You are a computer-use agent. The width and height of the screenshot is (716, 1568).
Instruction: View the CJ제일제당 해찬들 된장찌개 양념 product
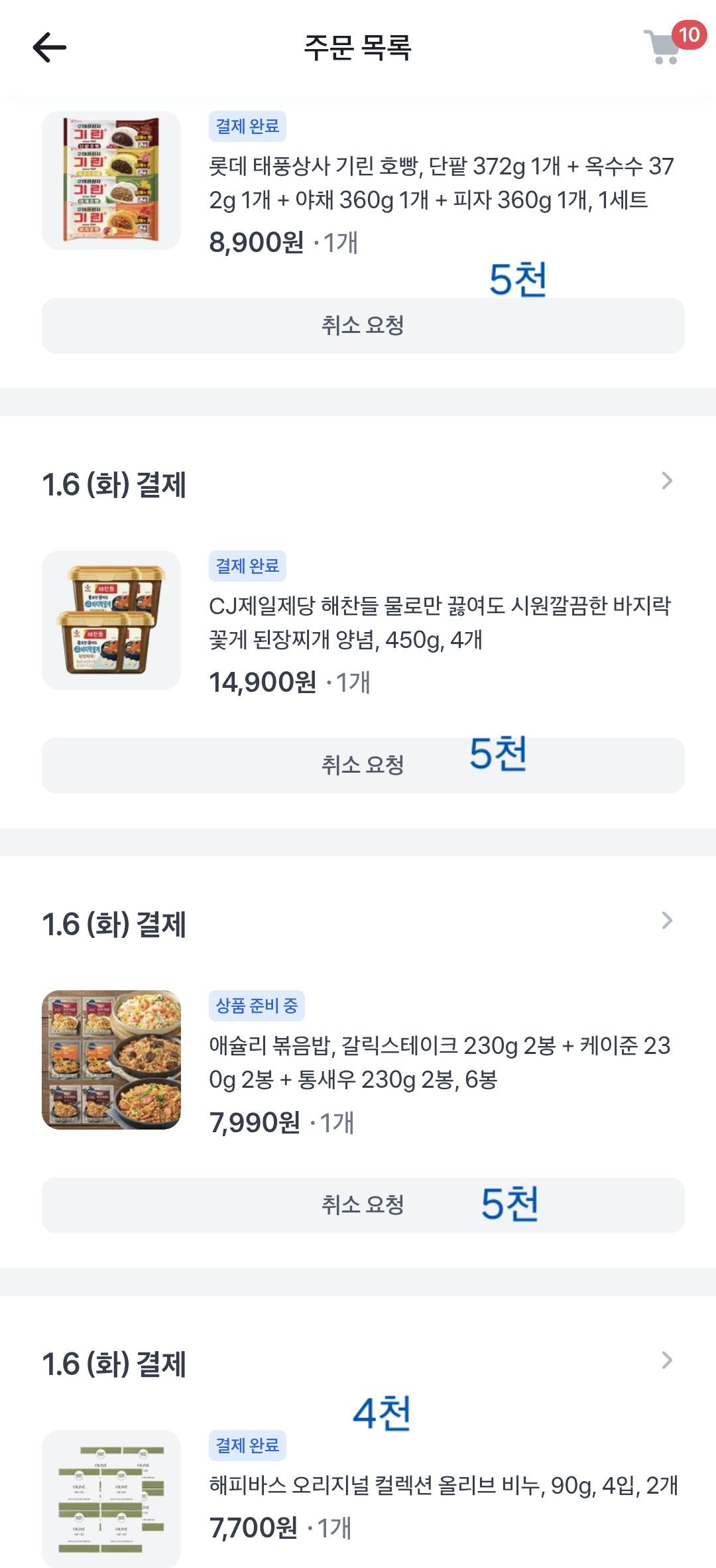pyautogui.click(x=111, y=620)
